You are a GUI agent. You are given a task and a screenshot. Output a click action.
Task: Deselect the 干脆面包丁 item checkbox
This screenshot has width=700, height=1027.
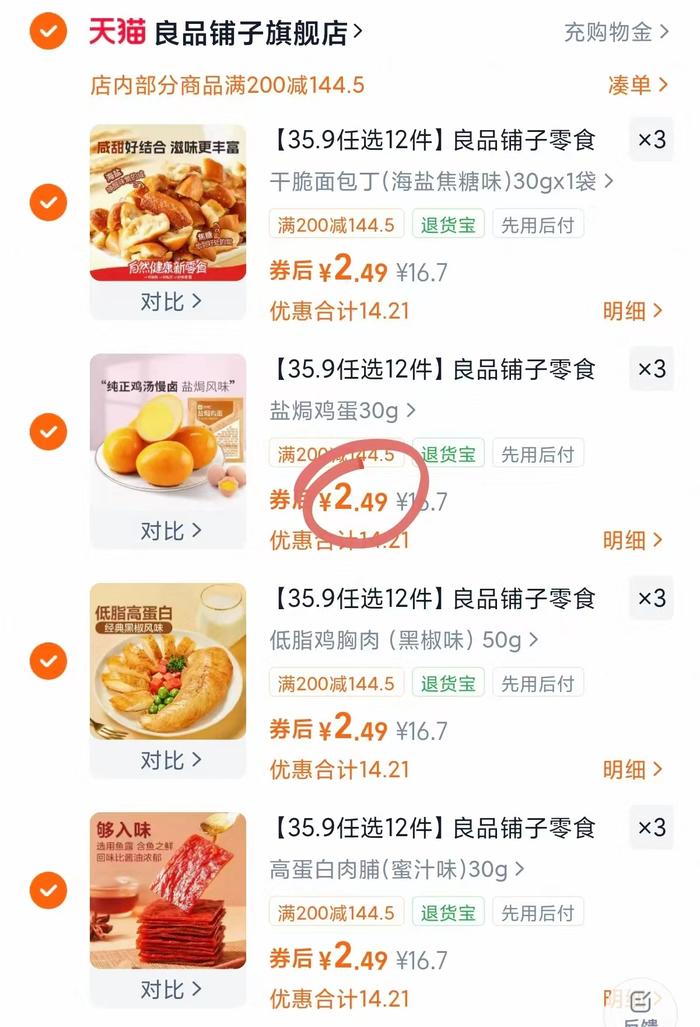click(48, 203)
